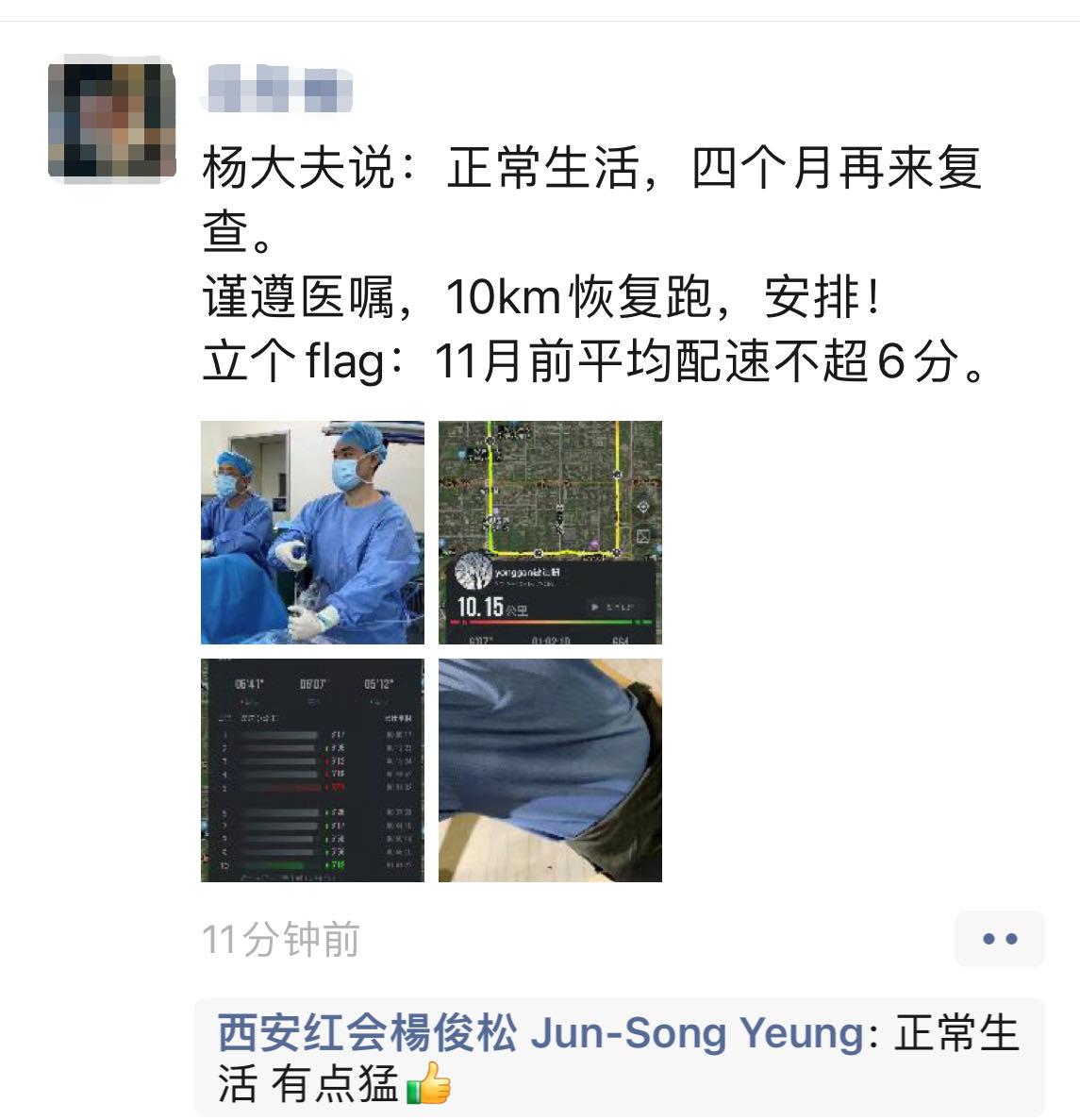This screenshot has width=1080, height=1120.
Task: Click the play button beside the 10.15公里 stat
Action: (x=595, y=607)
